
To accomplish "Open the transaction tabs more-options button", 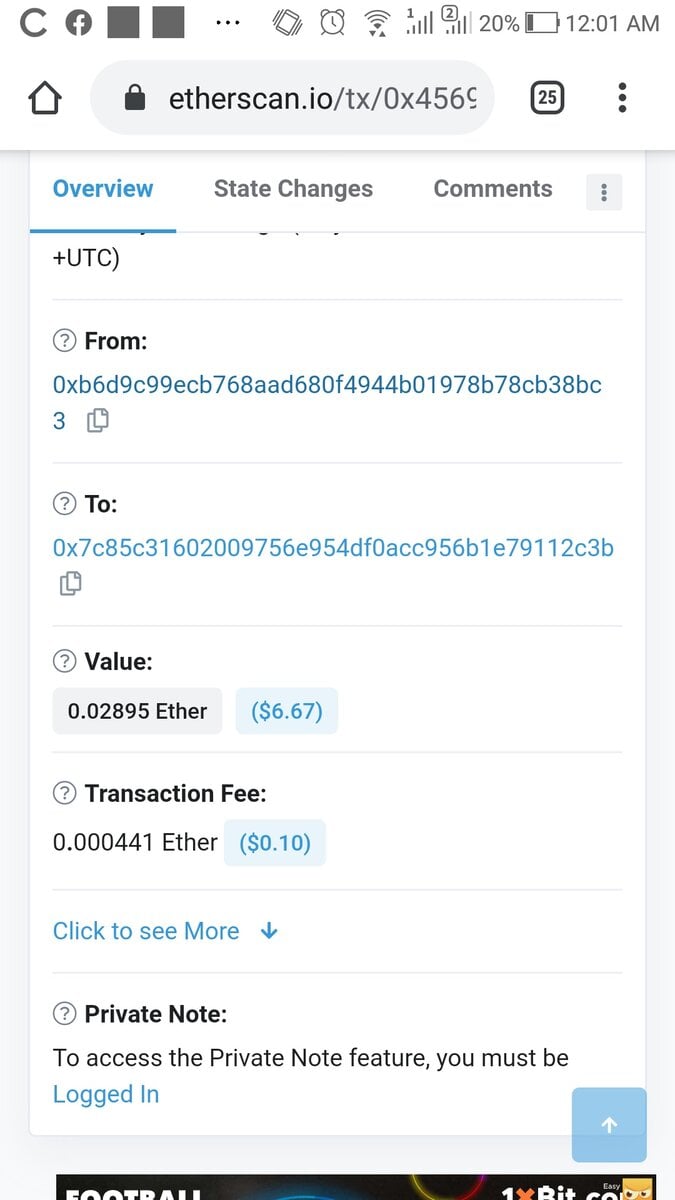I will tap(603, 192).
